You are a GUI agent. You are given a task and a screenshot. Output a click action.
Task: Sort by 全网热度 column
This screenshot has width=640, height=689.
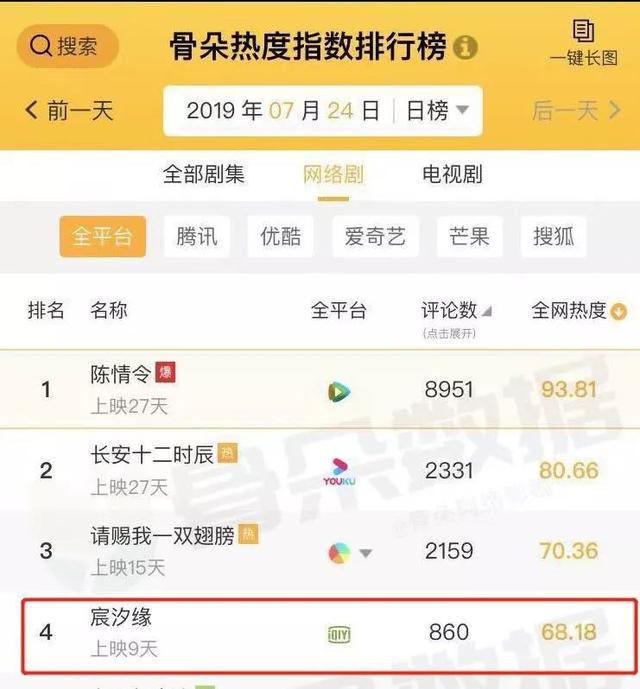point(578,311)
